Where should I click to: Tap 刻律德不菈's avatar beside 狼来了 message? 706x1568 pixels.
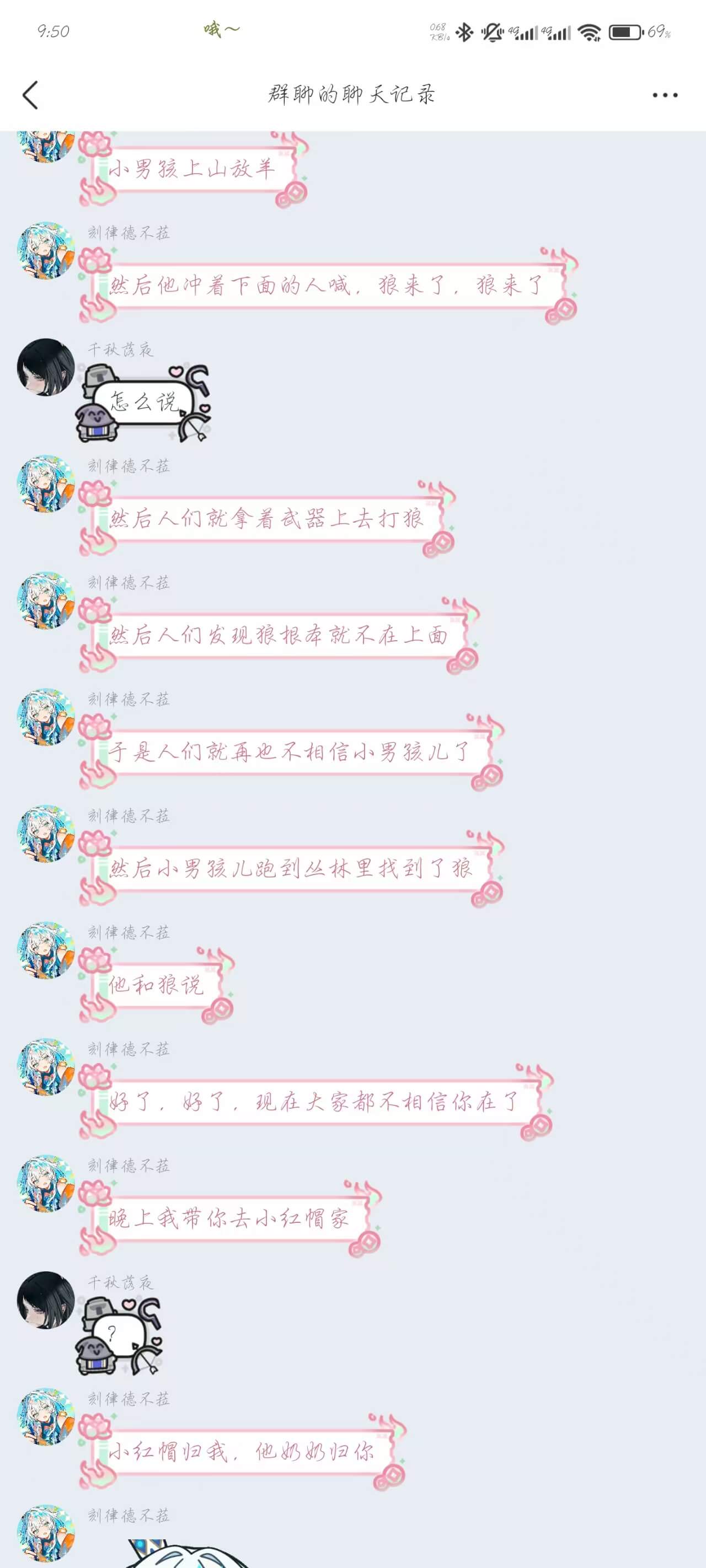click(x=46, y=251)
